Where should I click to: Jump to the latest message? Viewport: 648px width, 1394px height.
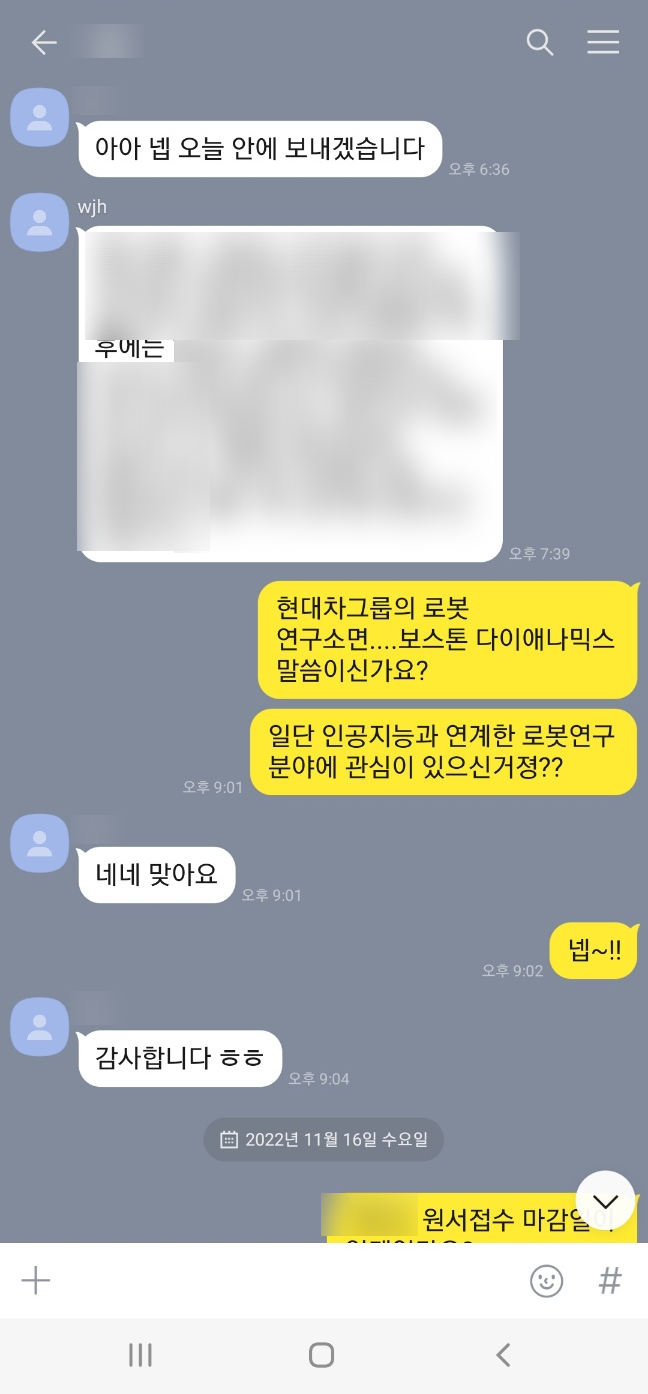(x=605, y=1200)
